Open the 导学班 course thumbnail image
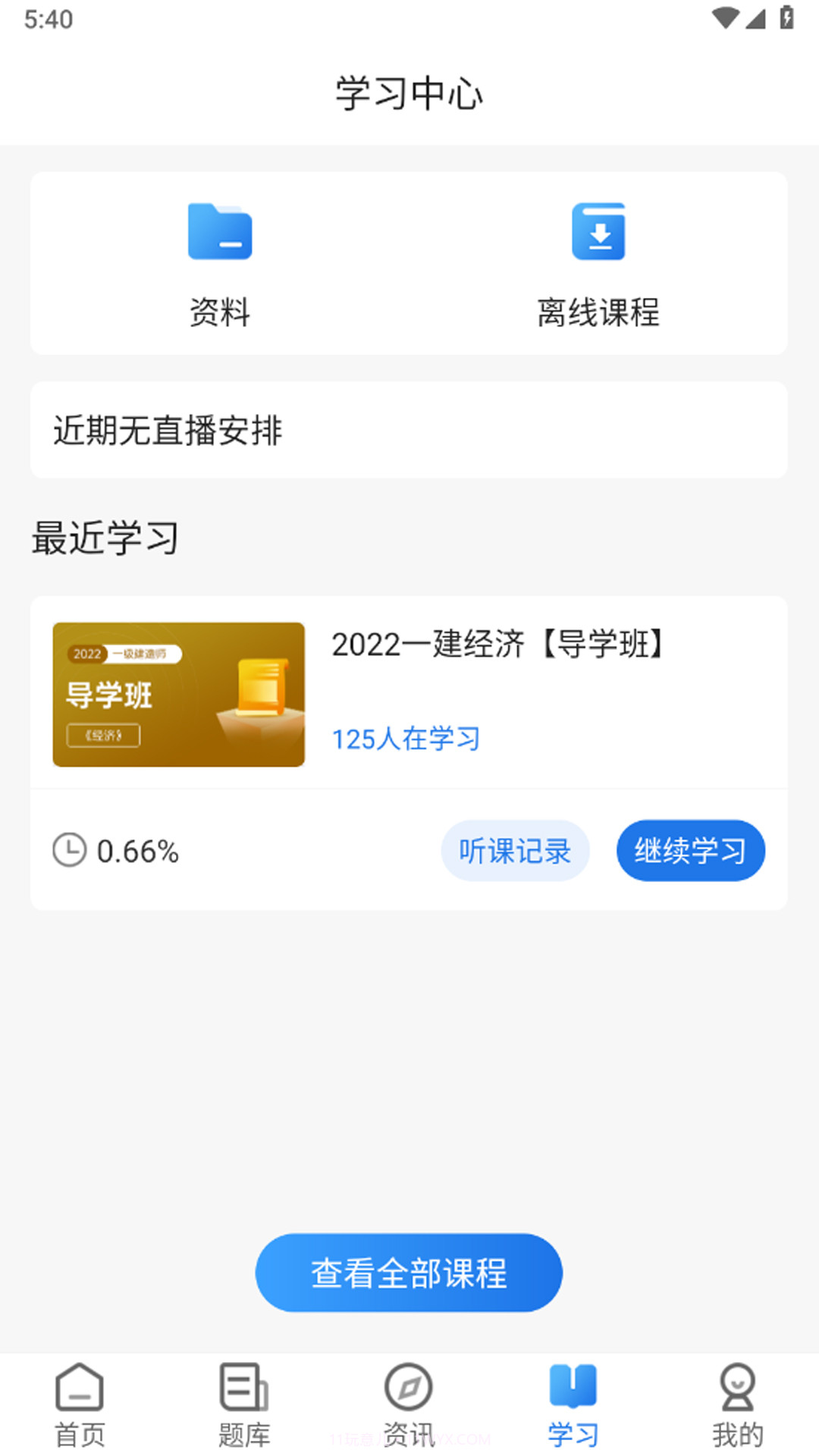The height and width of the screenshot is (1456, 819). [x=179, y=694]
